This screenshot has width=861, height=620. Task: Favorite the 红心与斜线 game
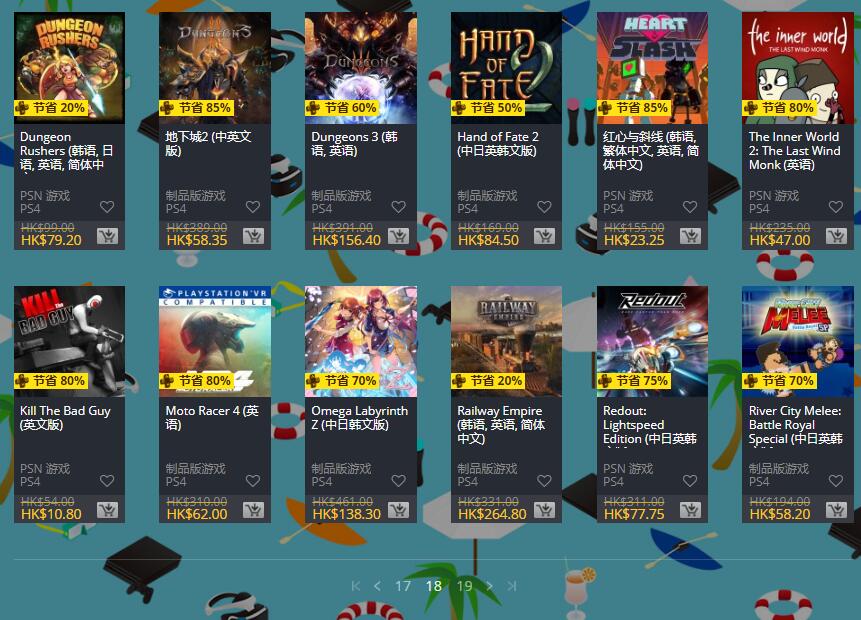coord(690,208)
